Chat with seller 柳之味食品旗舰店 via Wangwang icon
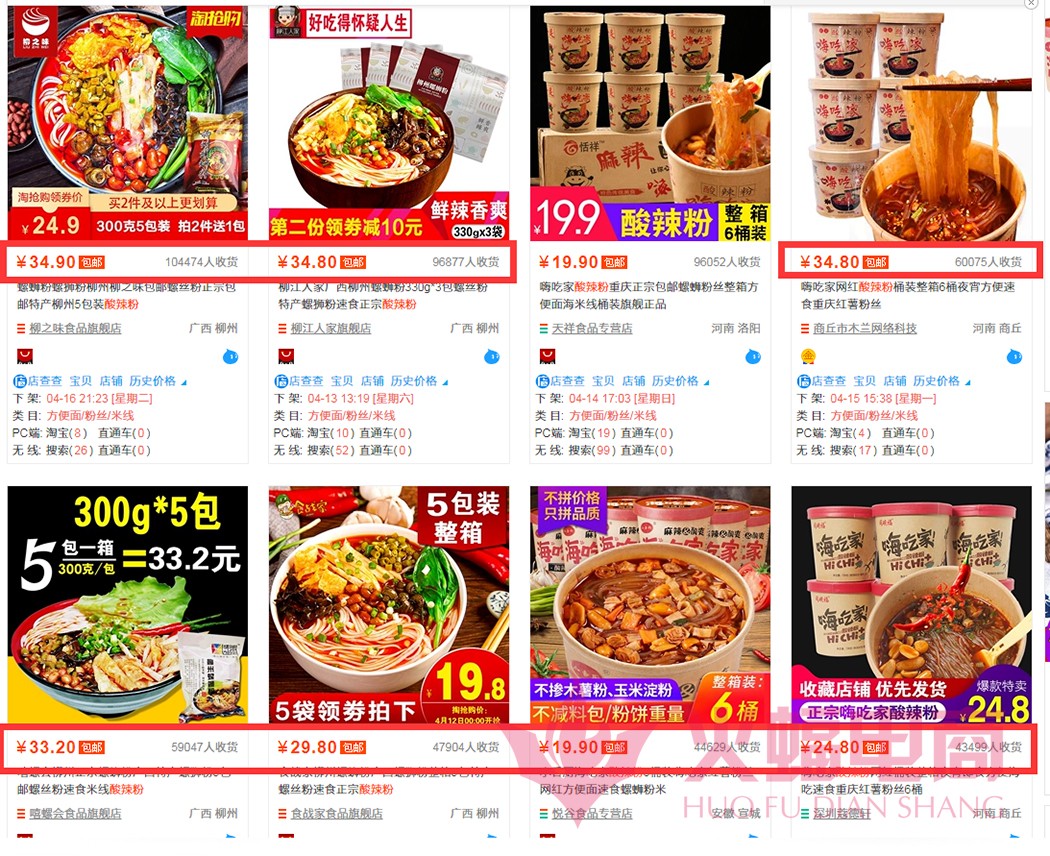The height and width of the screenshot is (856, 1050). 230,356
